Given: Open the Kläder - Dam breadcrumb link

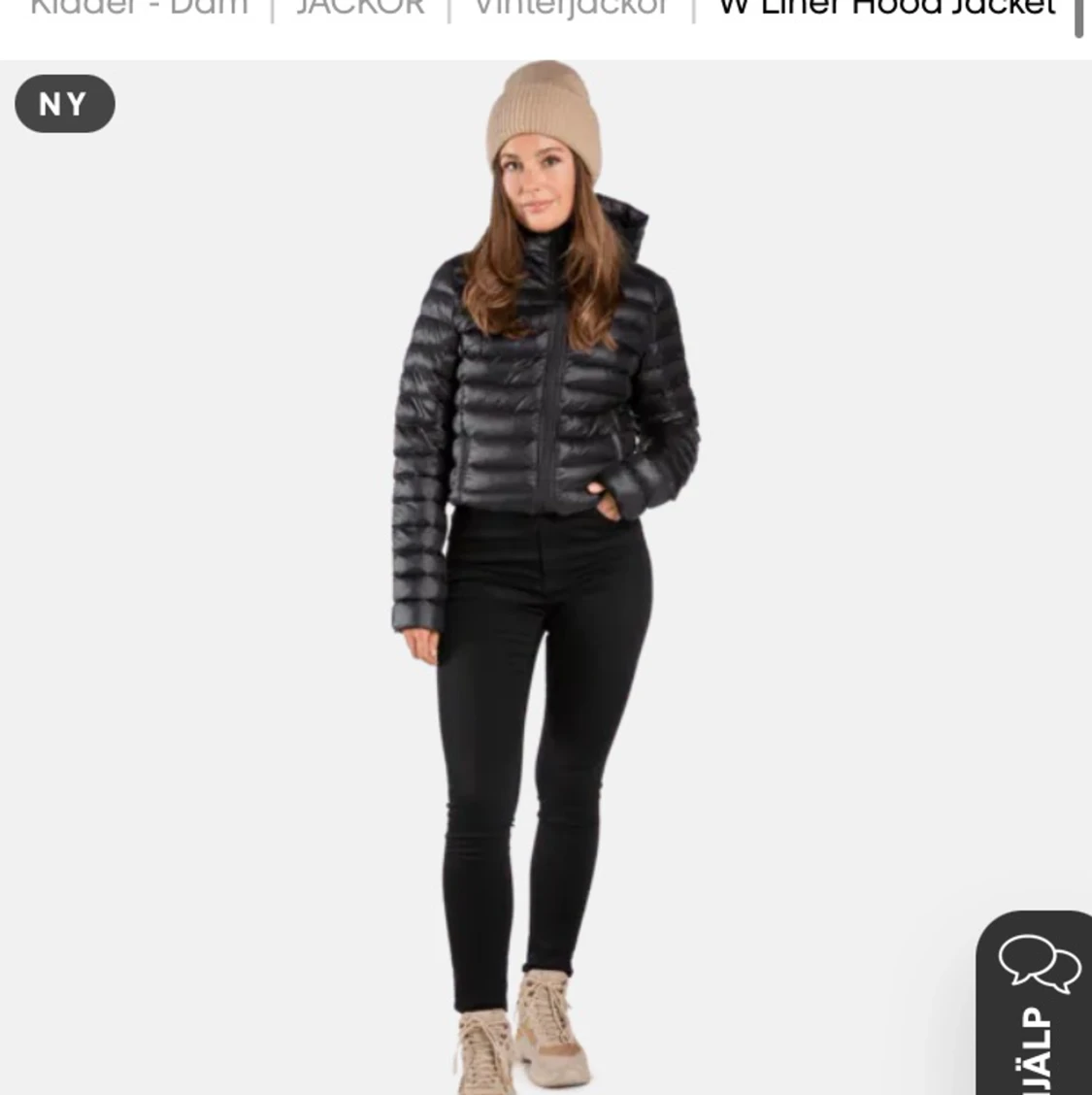Looking at the screenshot, I should tap(139, 8).
